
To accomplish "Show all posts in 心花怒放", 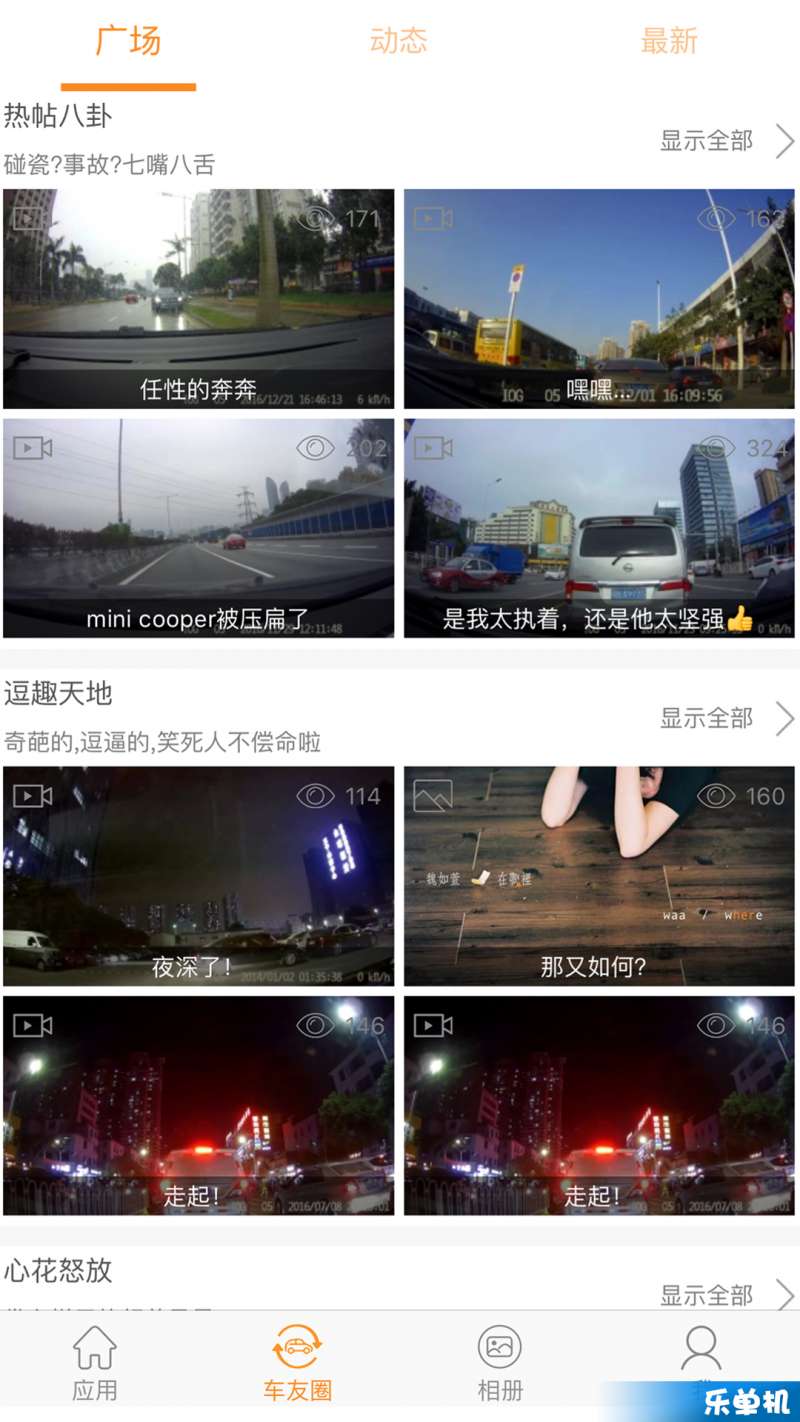I will (725, 1294).
